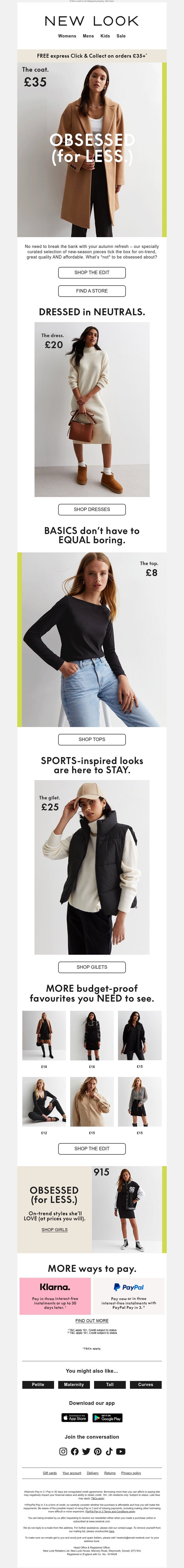The image size is (184, 1568).
Task: Select the Maternity range button
Action: coord(74,1384)
